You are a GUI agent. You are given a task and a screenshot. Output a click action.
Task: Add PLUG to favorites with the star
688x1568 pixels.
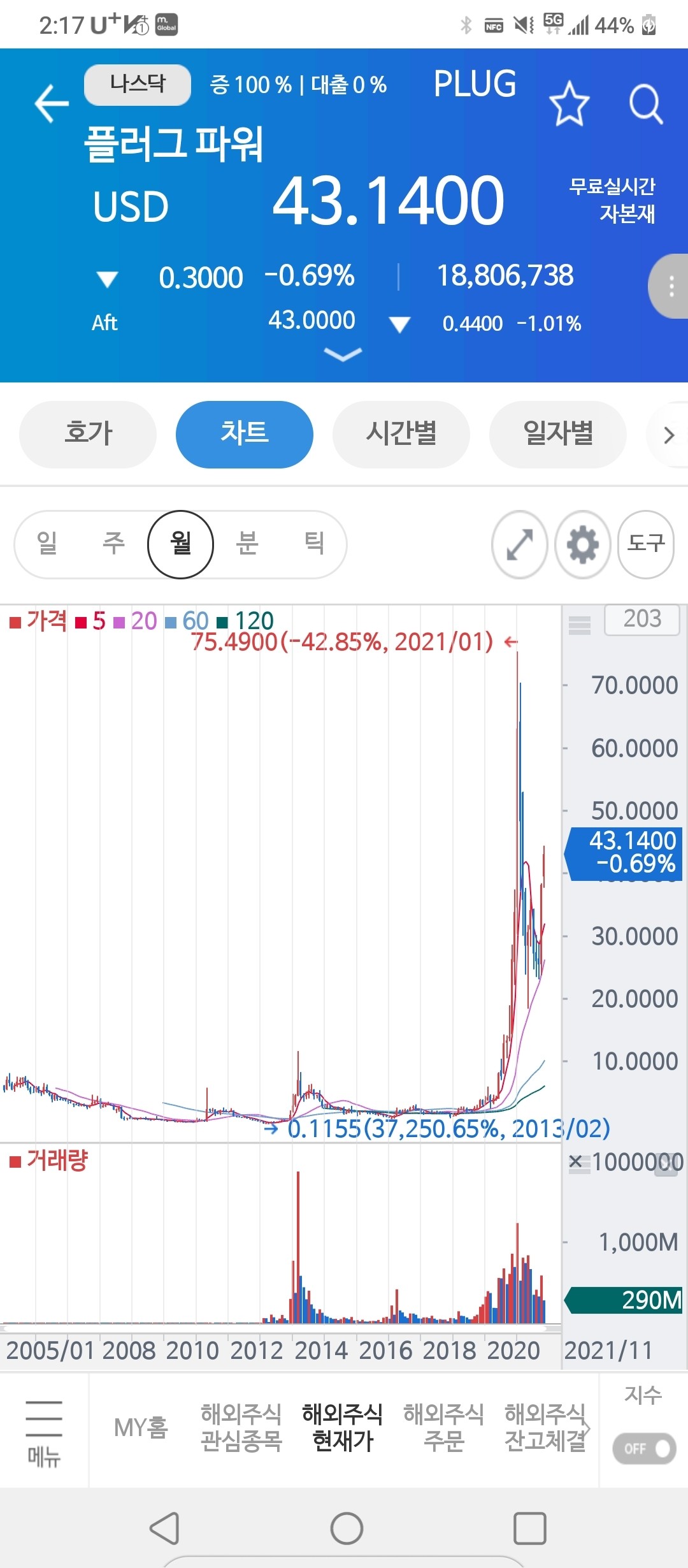(569, 104)
